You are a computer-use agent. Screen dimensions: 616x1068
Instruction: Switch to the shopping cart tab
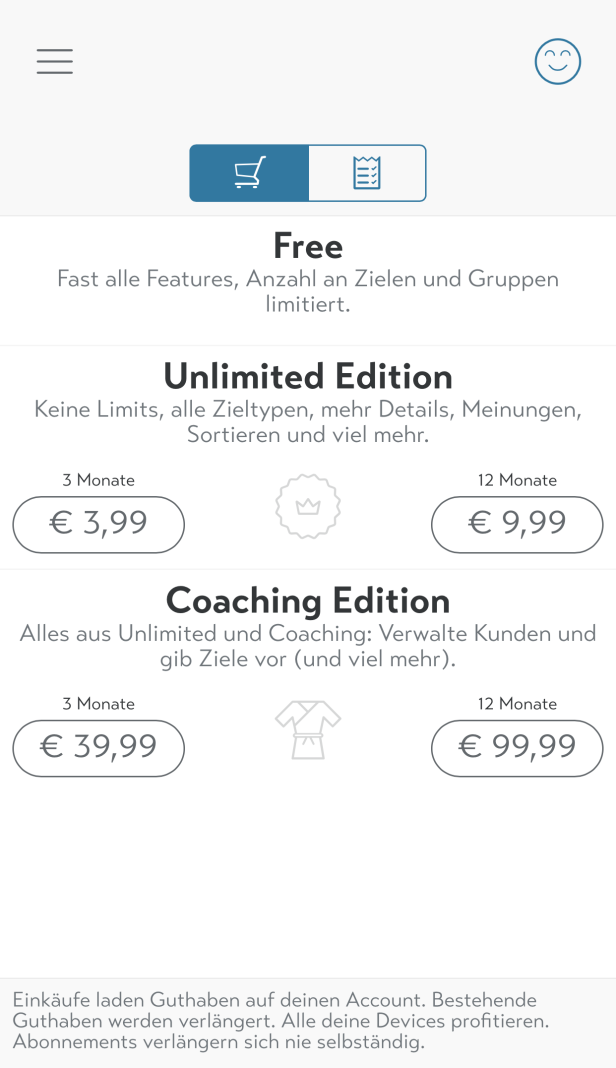249,173
